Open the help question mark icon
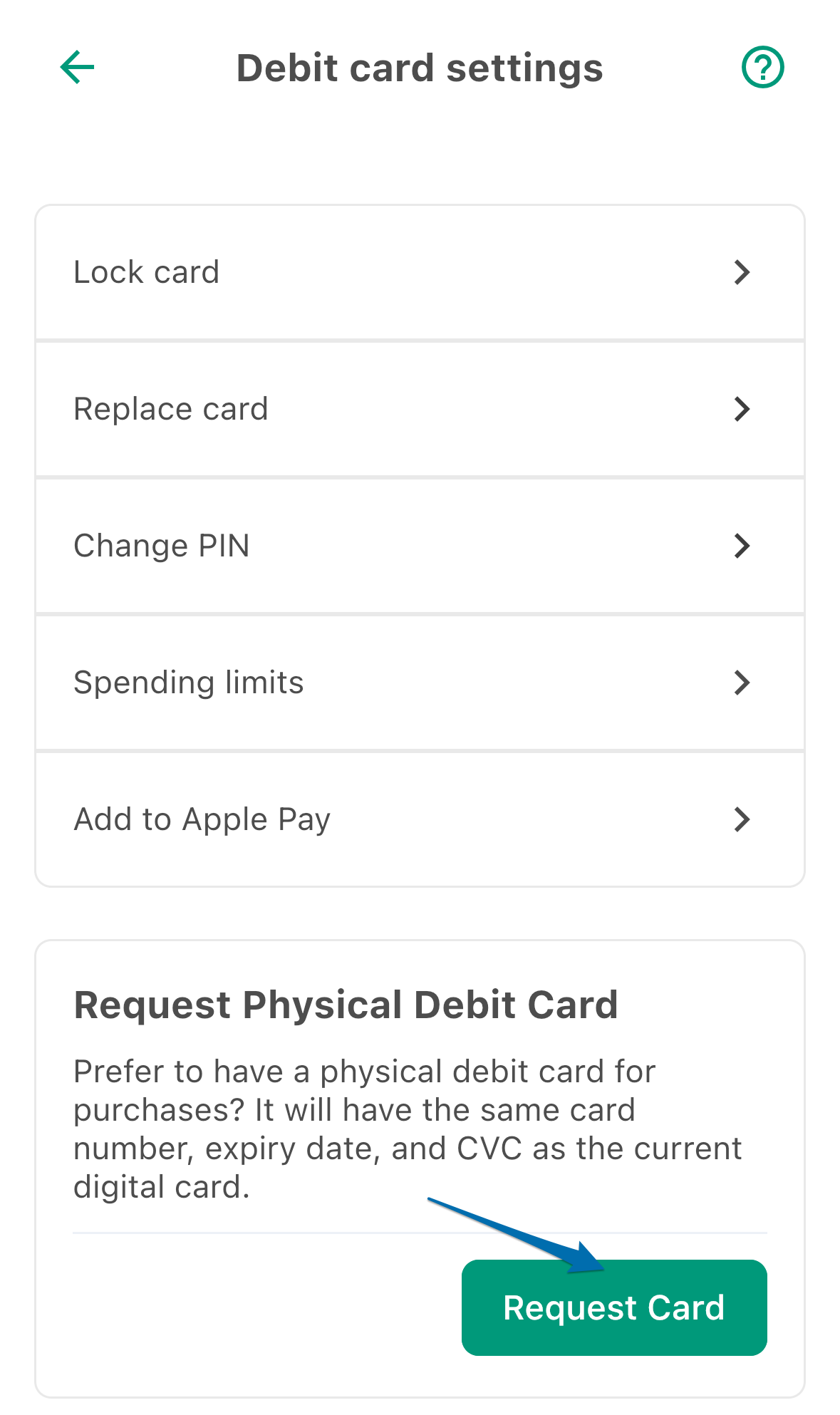 point(762,68)
